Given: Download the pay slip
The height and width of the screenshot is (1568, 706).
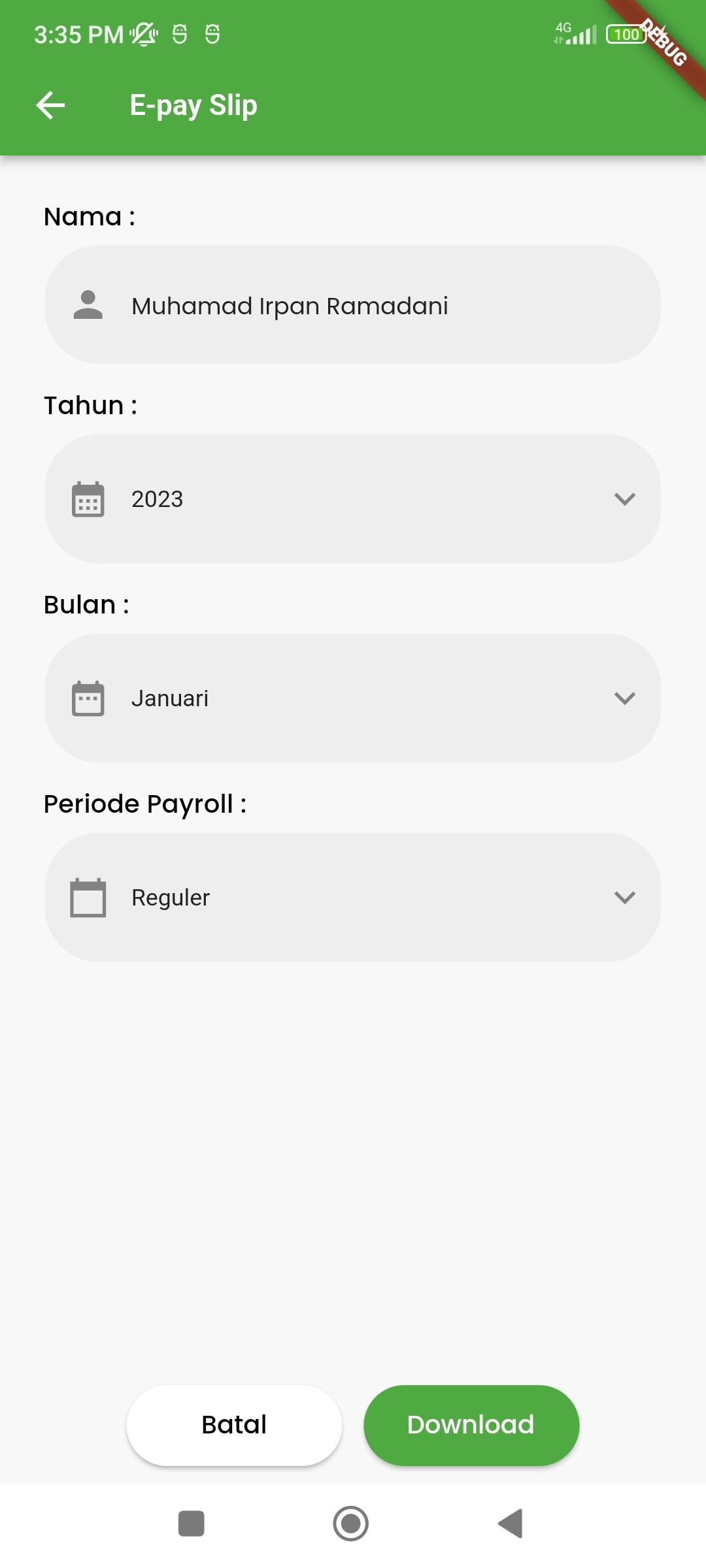Looking at the screenshot, I should pyautogui.click(x=471, y=1425).
